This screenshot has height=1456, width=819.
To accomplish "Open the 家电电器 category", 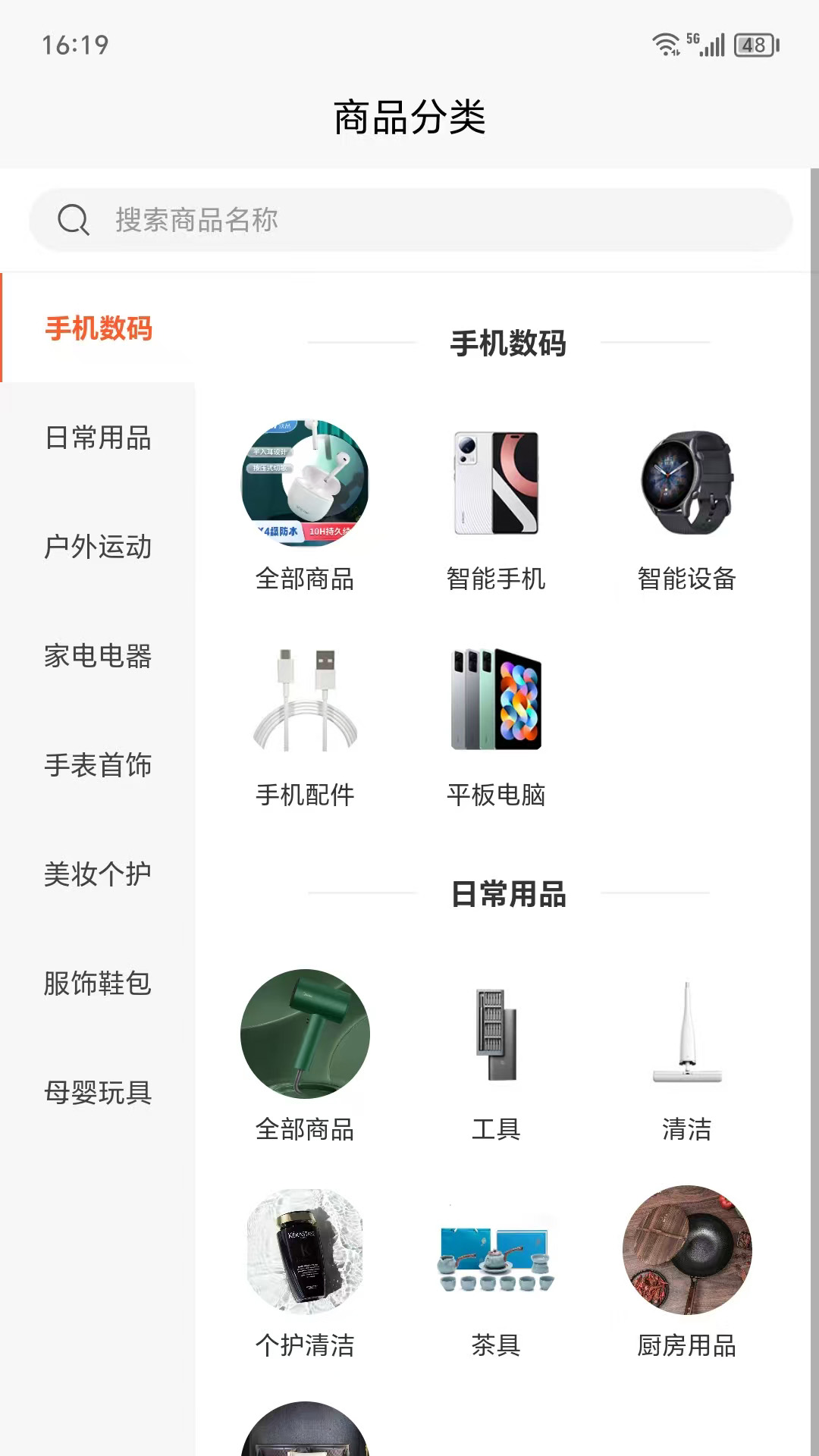I will tap(99, 657).
